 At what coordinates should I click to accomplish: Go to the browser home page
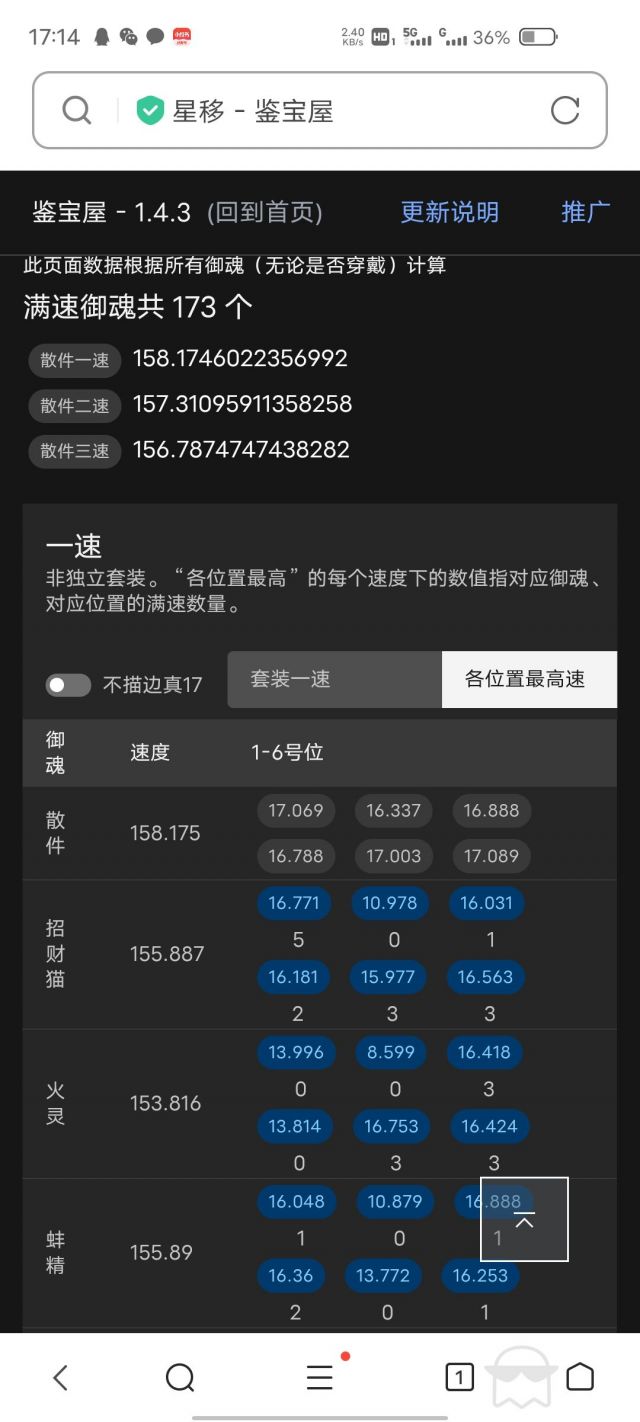pos(580,1377)
